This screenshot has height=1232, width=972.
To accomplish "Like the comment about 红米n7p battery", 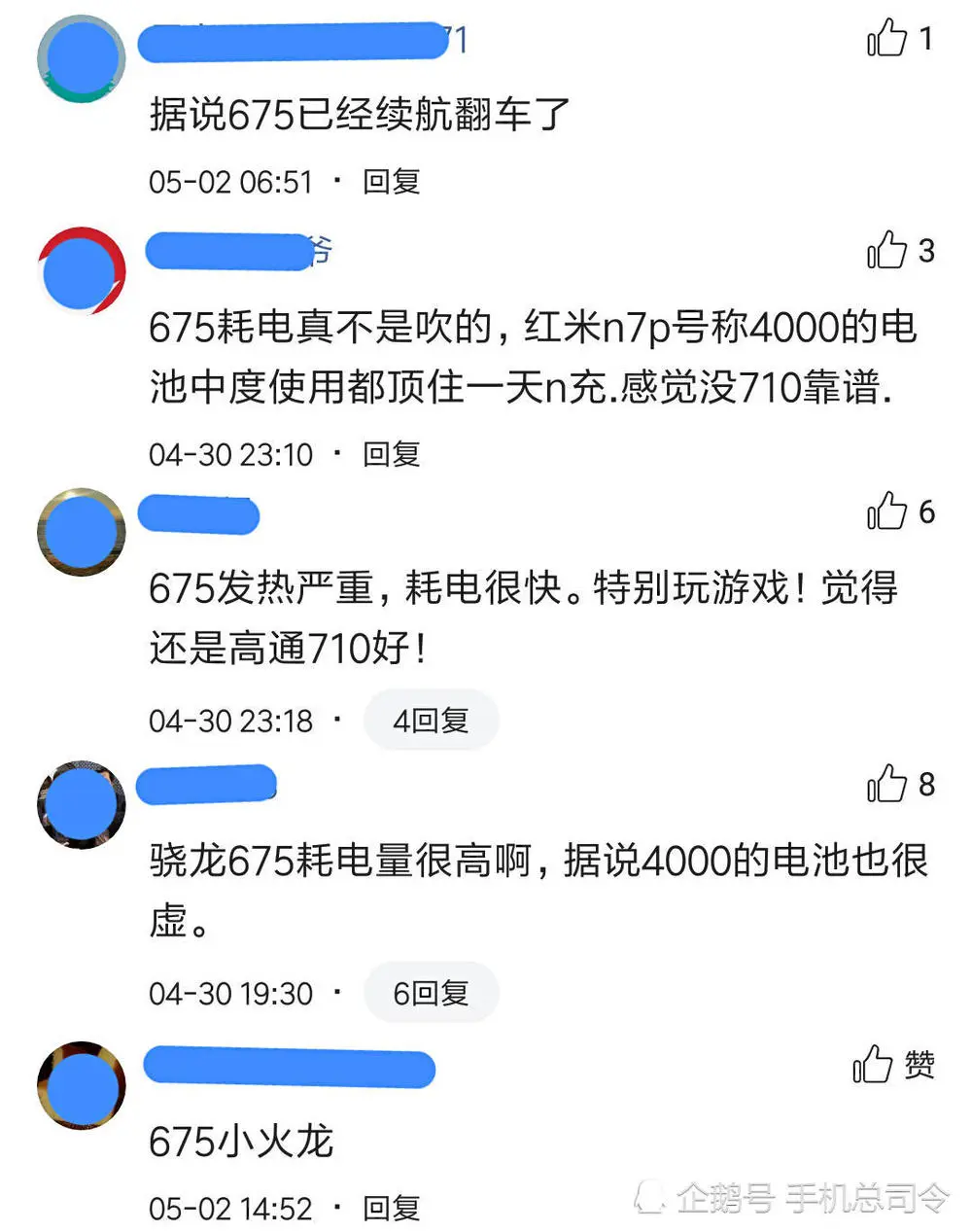I will tap(886, 251).
